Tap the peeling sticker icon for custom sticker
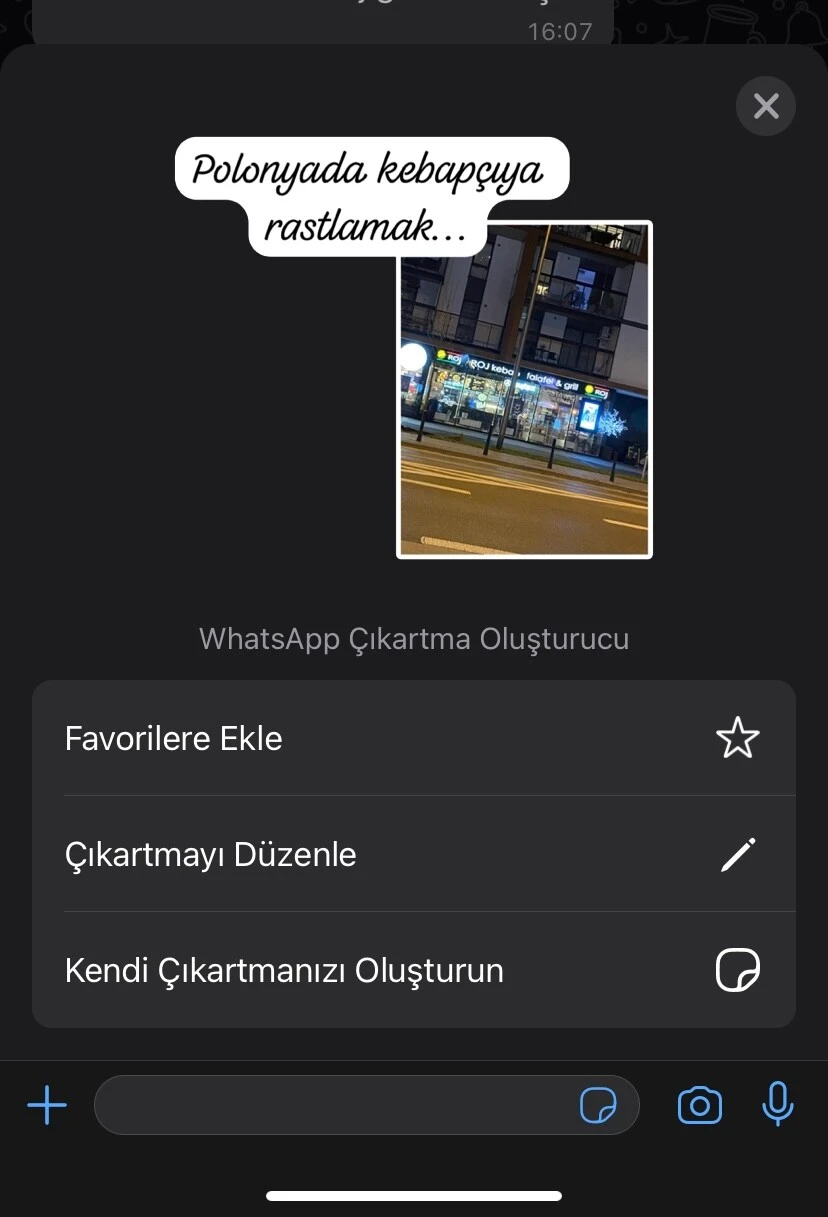Screen dimensions: 828x1217 tap(737, 969)
